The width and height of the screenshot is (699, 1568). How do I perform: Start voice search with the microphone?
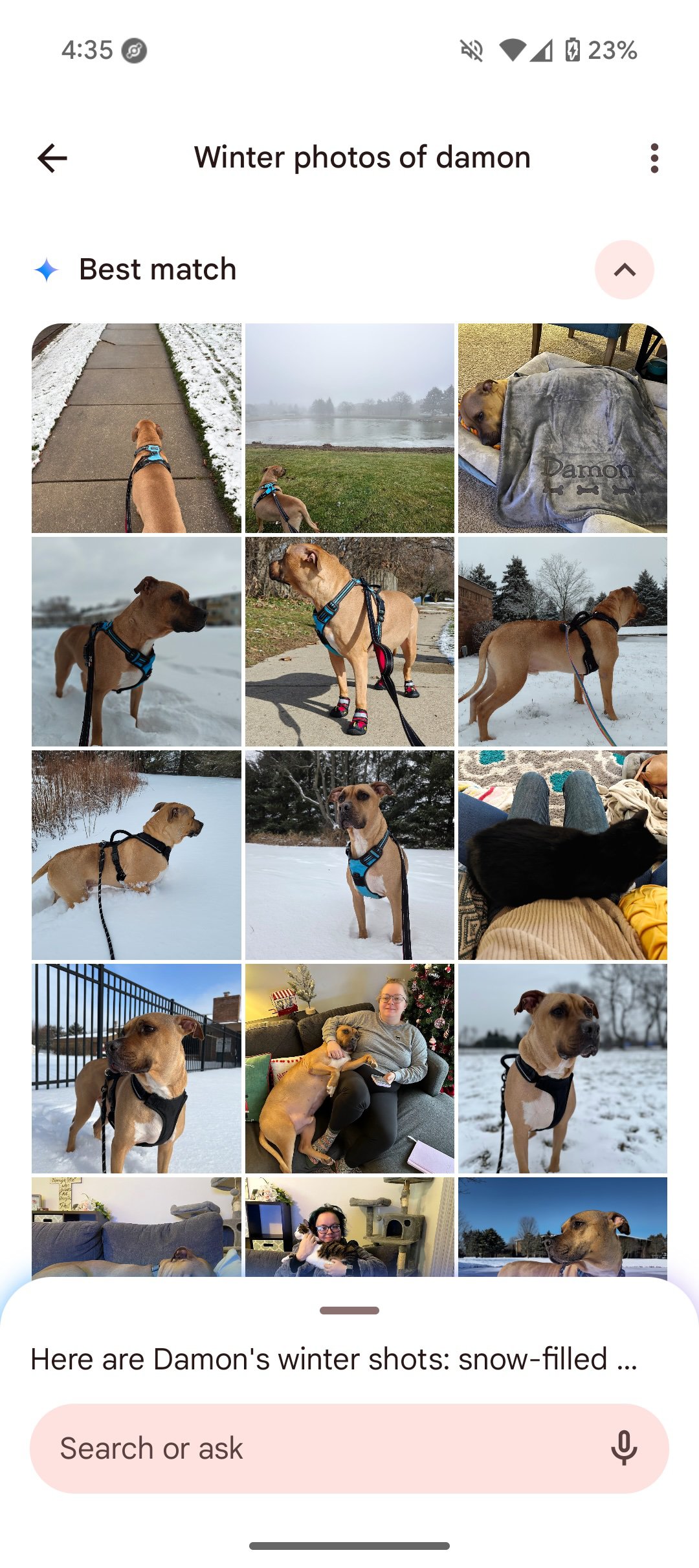click(624, 1448)
